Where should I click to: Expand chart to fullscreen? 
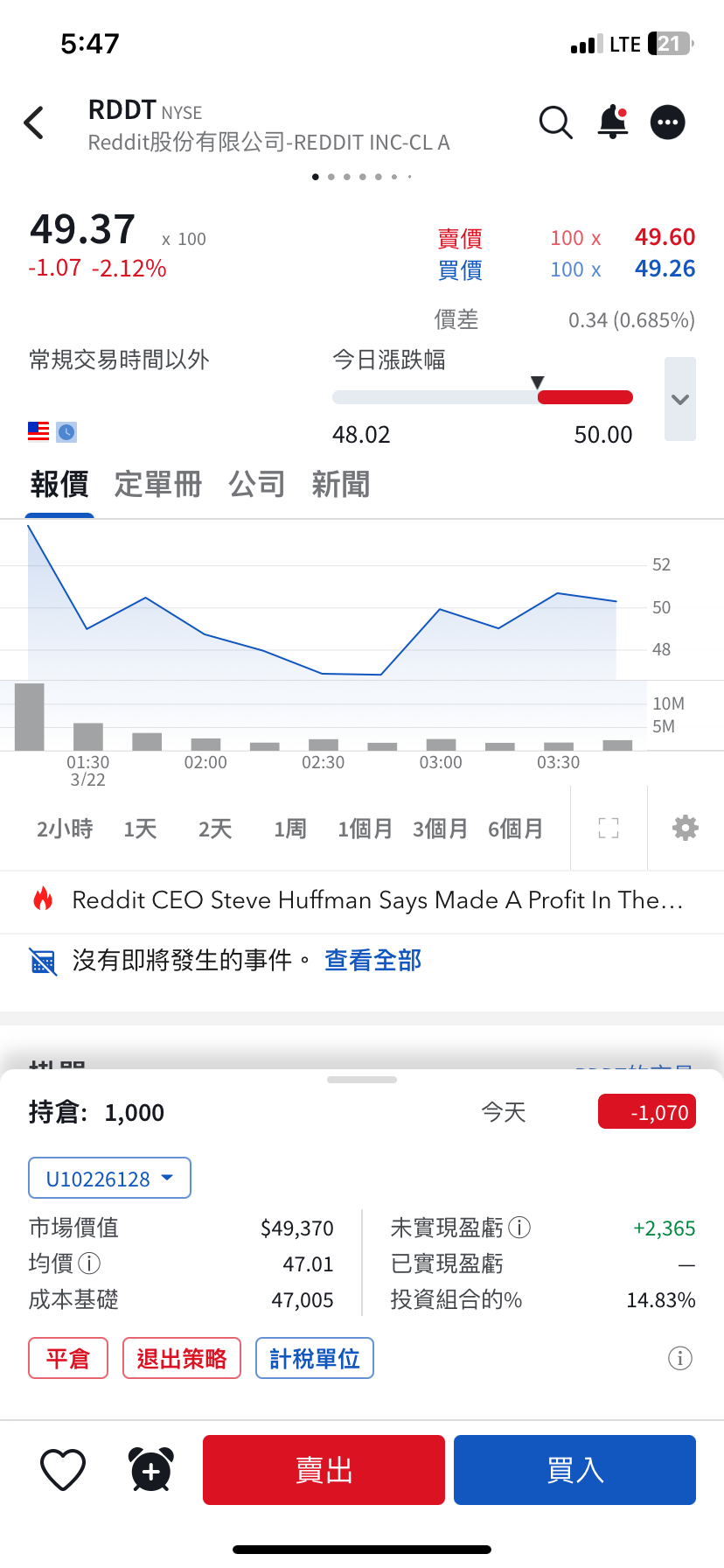click(x=609, y=828)
